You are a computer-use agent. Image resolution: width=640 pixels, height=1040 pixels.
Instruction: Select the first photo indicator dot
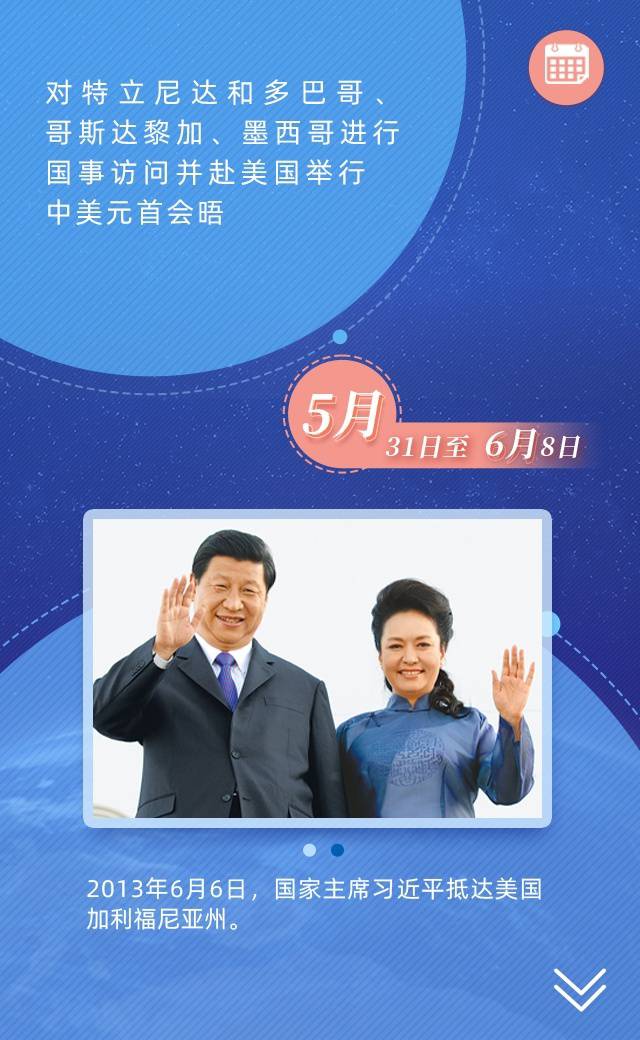click(310, 850)
